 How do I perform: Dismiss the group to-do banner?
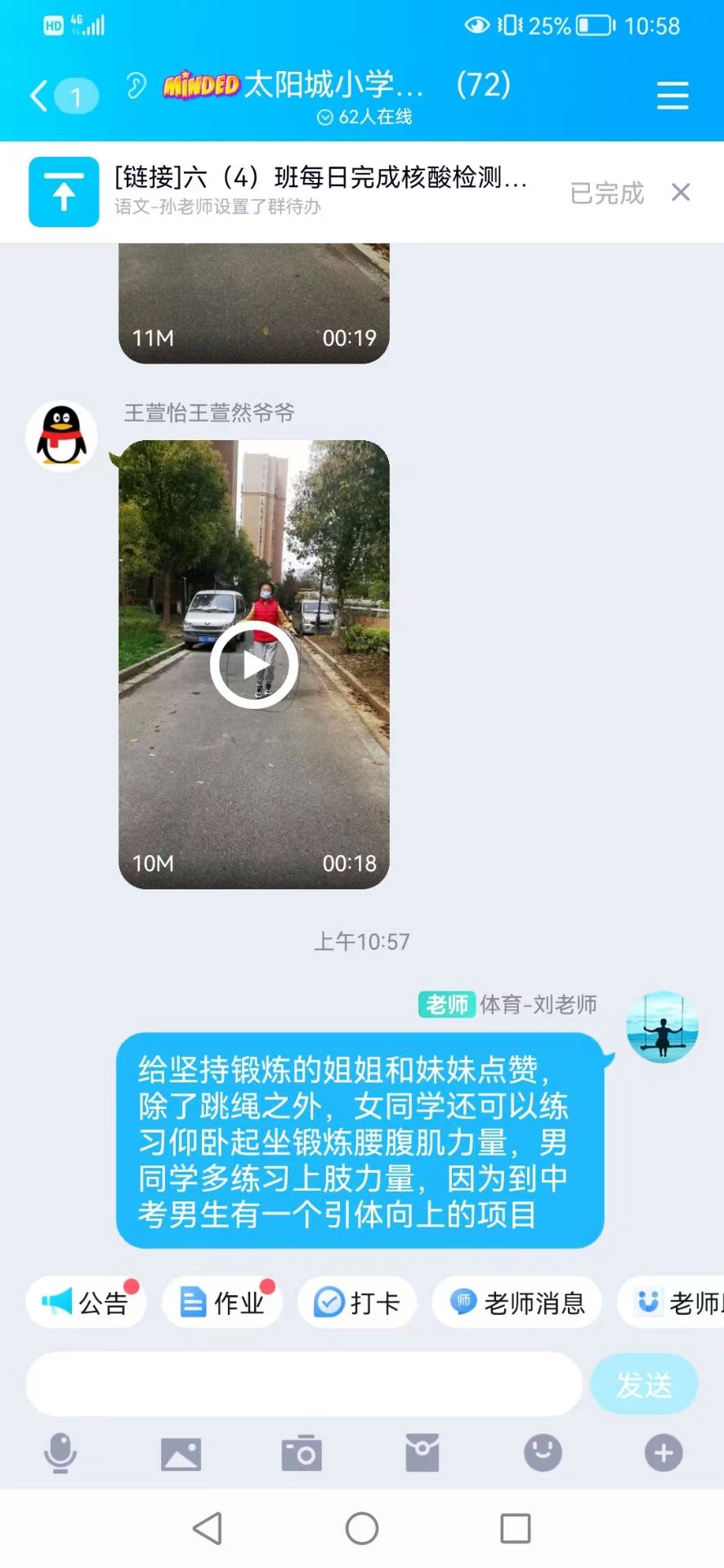[681, 193]
